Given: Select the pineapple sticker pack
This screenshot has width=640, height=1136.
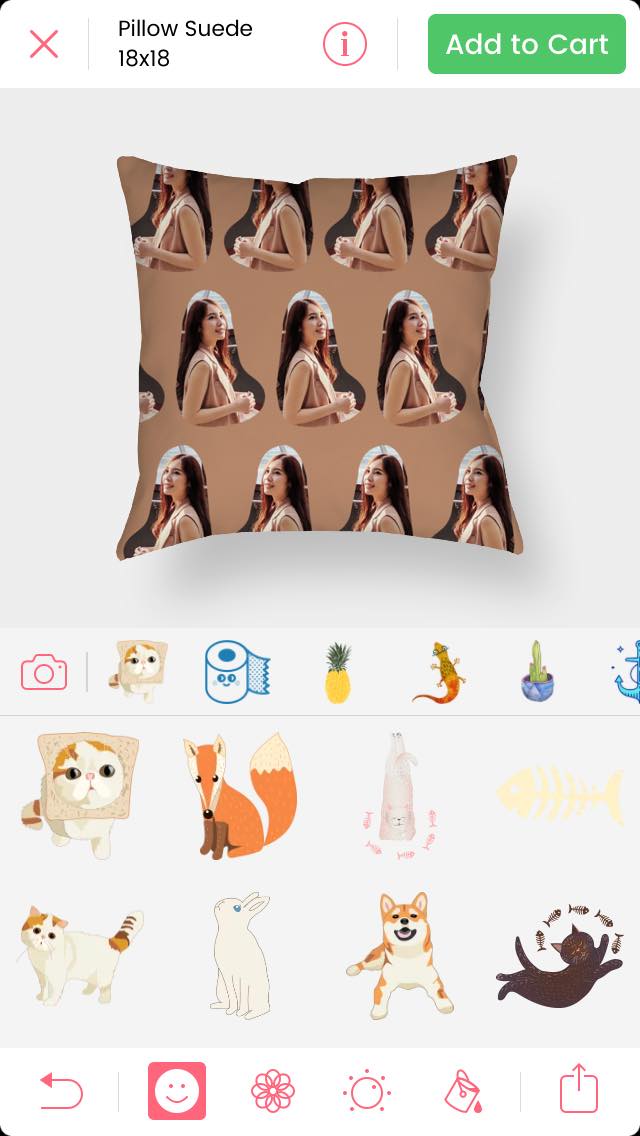Looking at the screenshot, I should (x=337, y=673).
